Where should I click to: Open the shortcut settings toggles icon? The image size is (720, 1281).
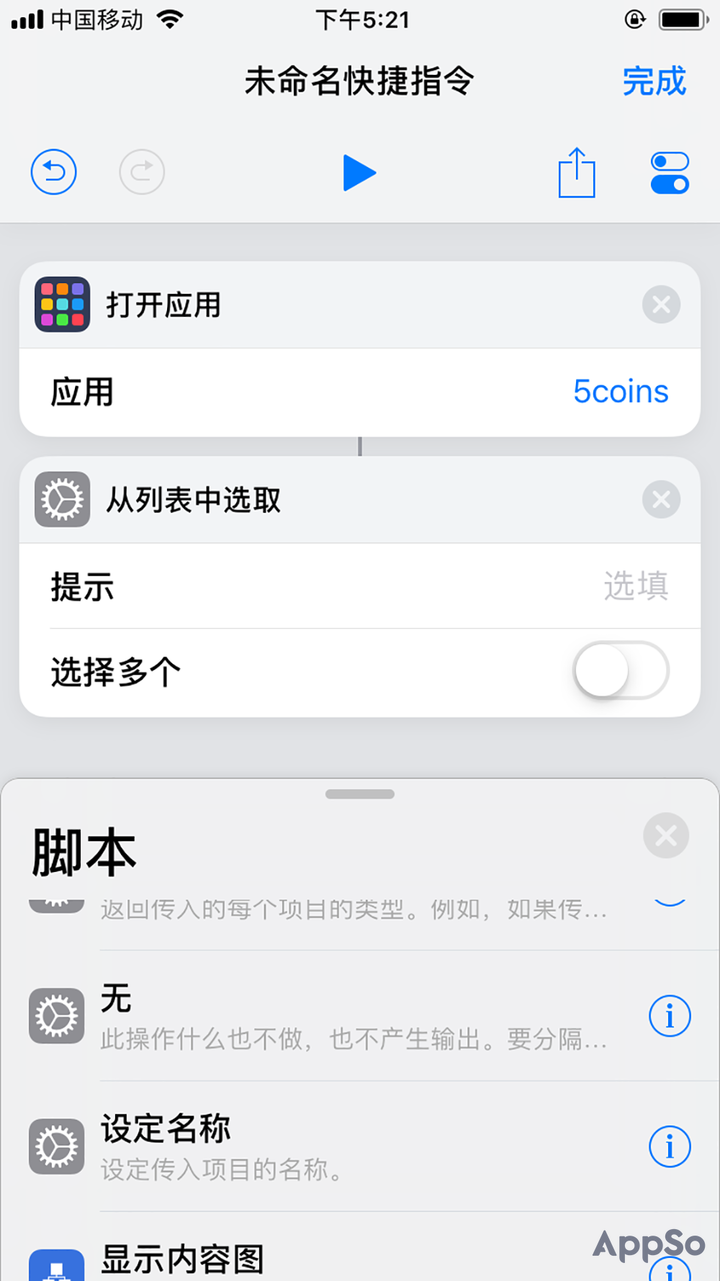tap(669, 173)
